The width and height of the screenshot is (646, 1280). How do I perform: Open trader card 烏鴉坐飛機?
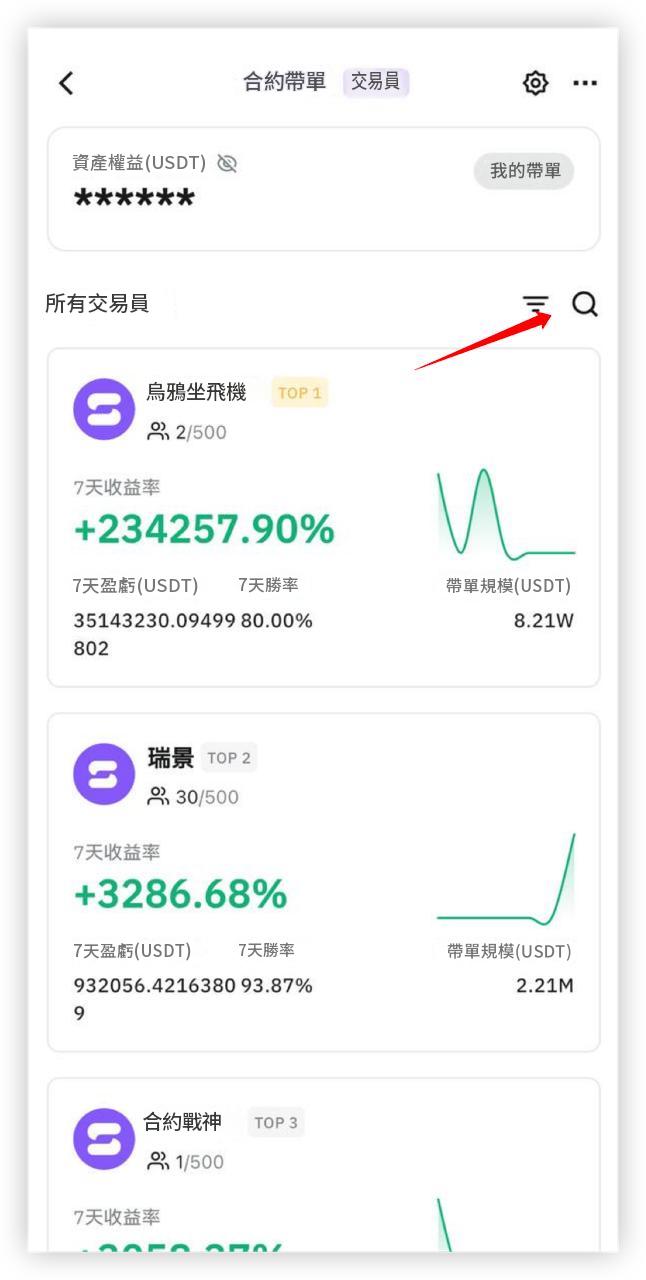[324, 518]
